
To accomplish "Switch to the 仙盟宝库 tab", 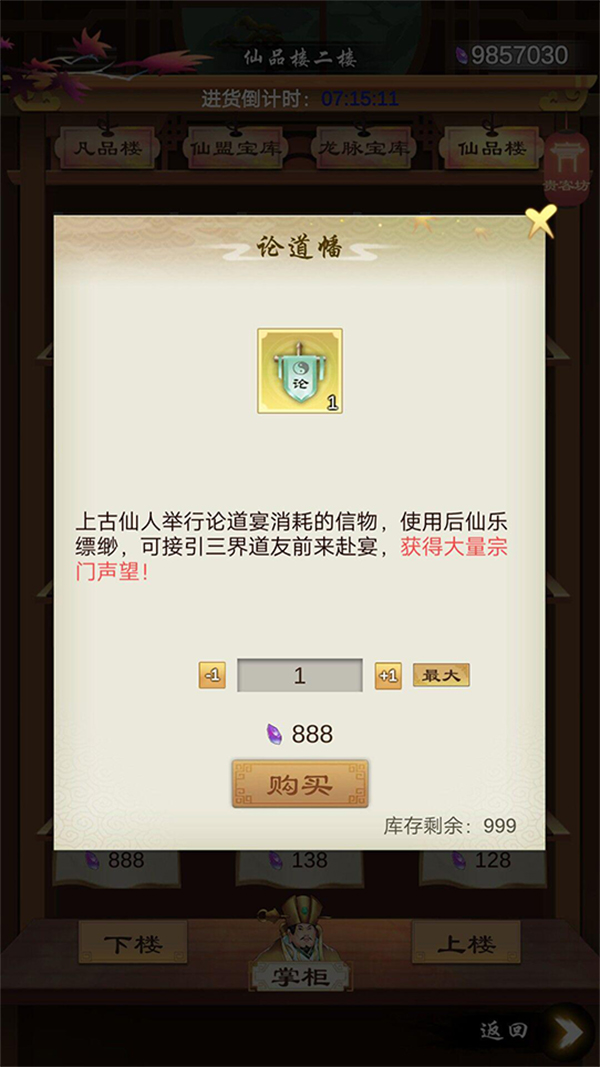I will point(236,149).
